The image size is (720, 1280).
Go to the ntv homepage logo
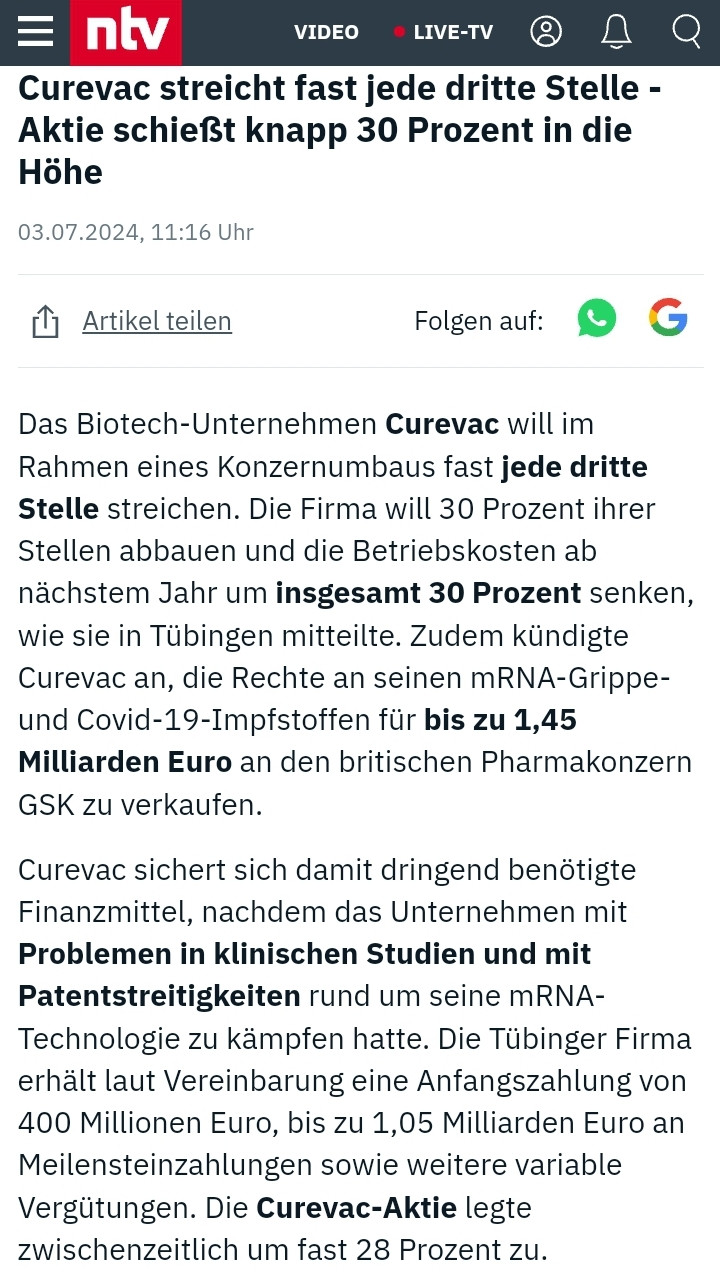[x=125, y=33]
